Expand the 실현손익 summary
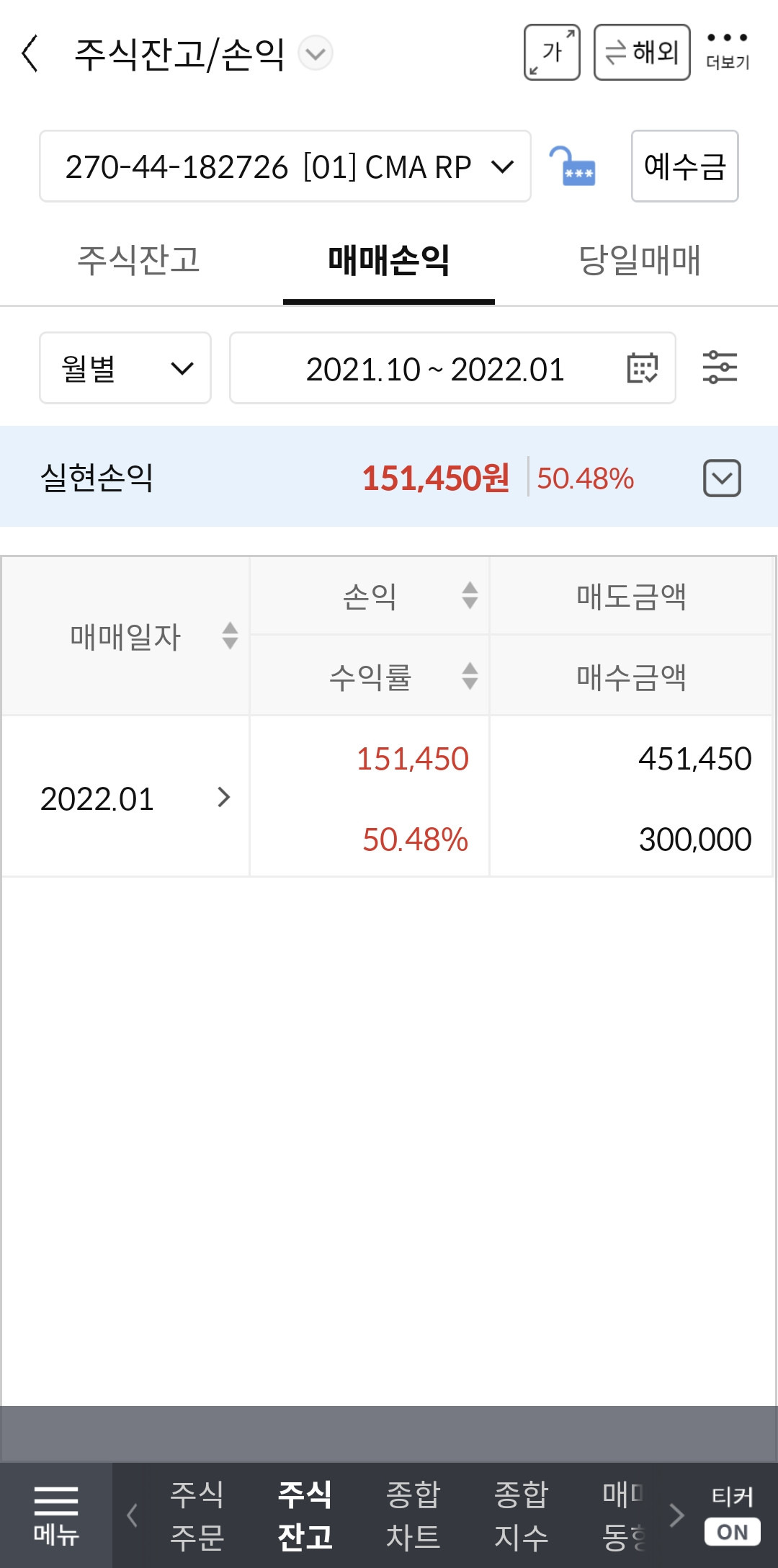778x1568 pixels. 722,478
